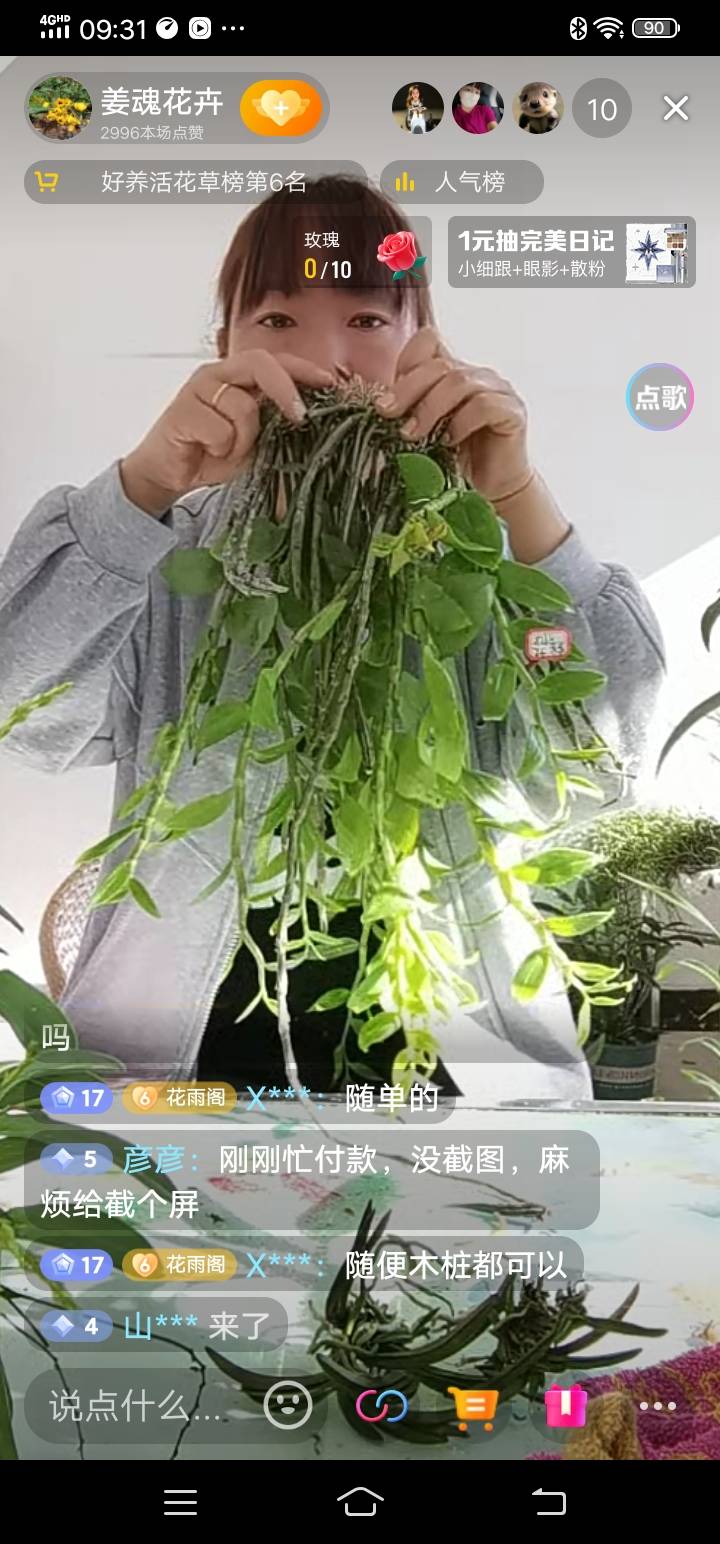
Task: Open the co-stream link icon
Action: tap(382, 1406)
